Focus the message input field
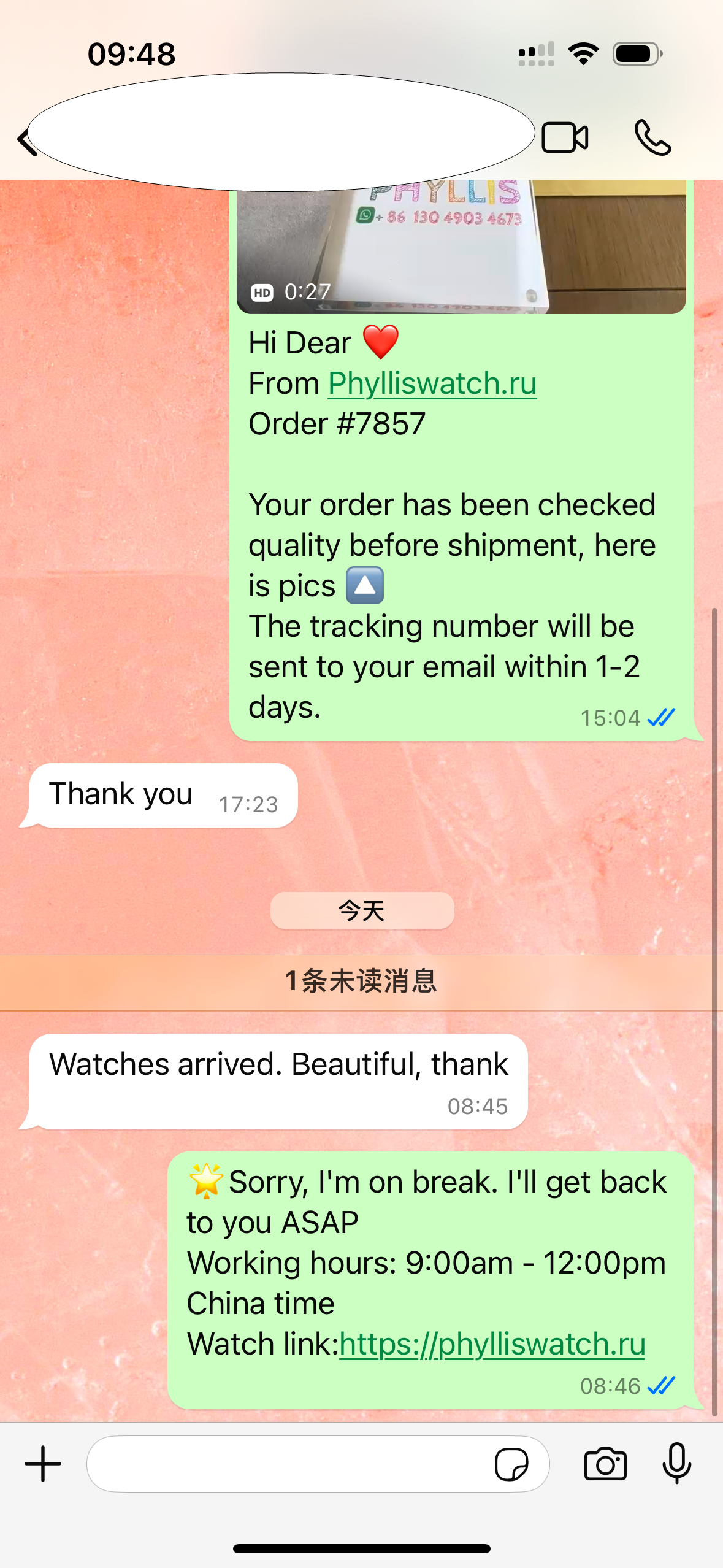723x1568 pixels. pyautogui.click(x=288, y=1464)
